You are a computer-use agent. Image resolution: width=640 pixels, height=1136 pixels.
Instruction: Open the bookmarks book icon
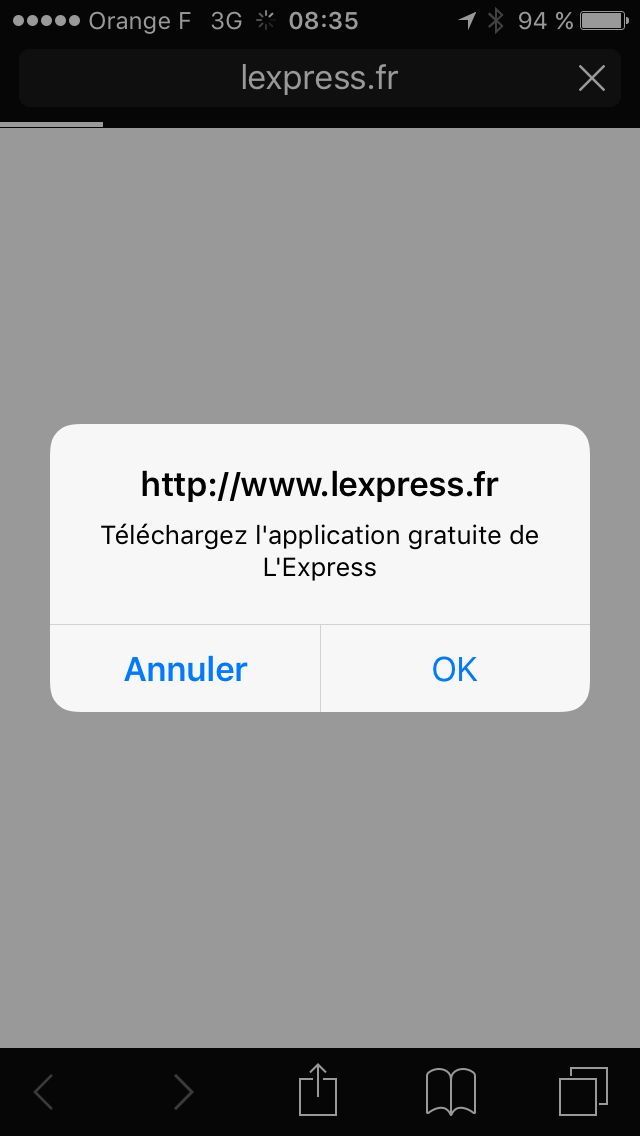click(451, 1091)
